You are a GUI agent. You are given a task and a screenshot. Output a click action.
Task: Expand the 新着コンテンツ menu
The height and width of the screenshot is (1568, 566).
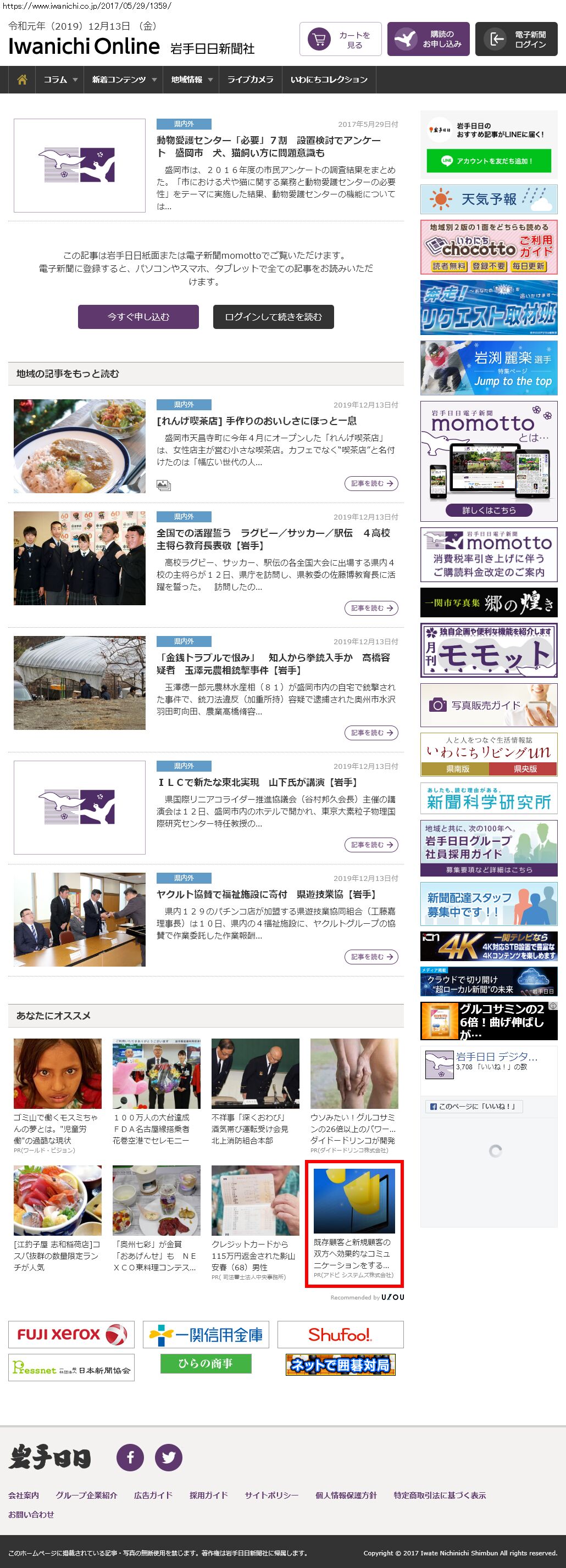pyautogui.click(x=124, y=80)
